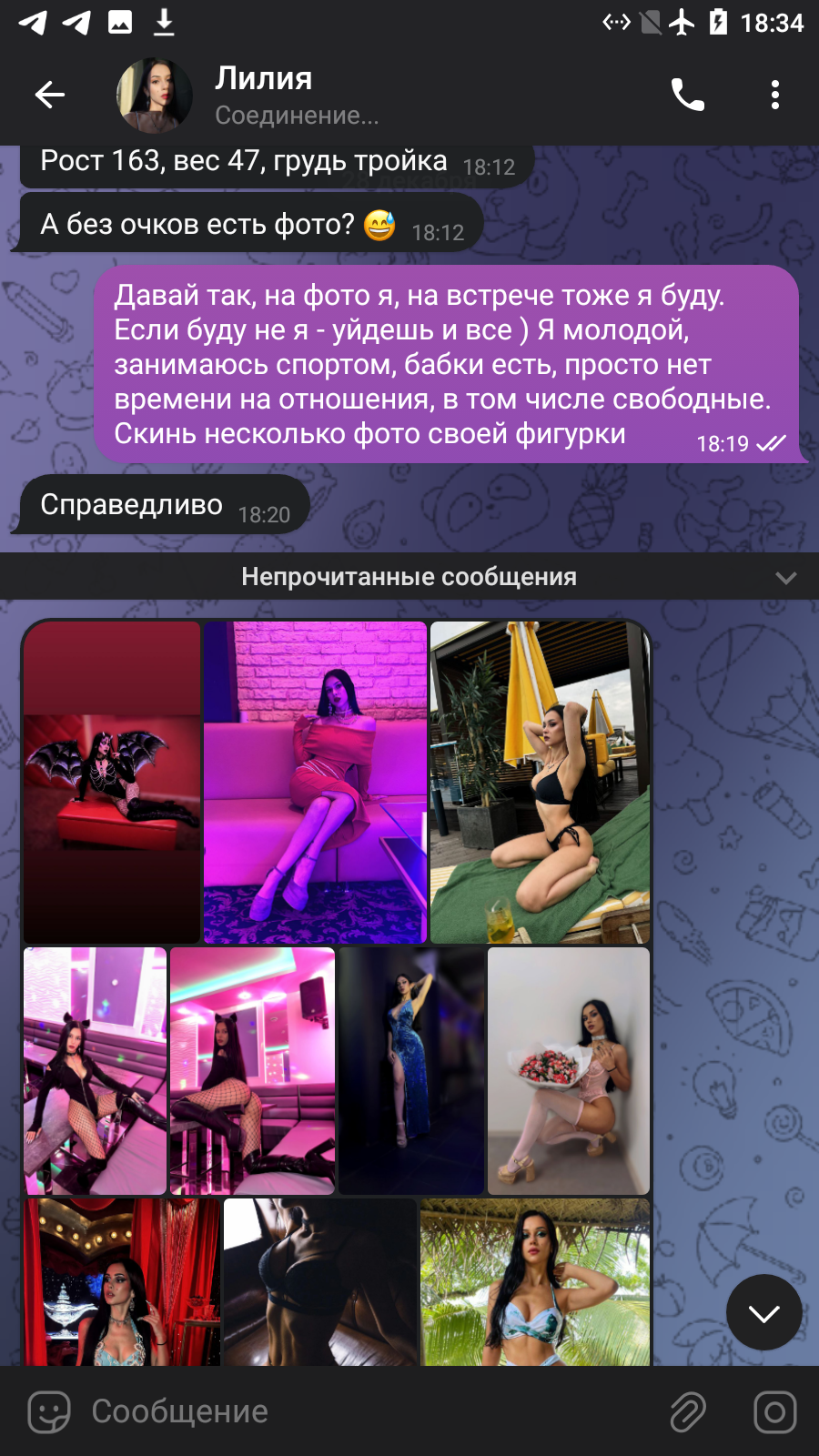Open the photo with pink brick wall
Screen dimensions: 819x1456
315,783
